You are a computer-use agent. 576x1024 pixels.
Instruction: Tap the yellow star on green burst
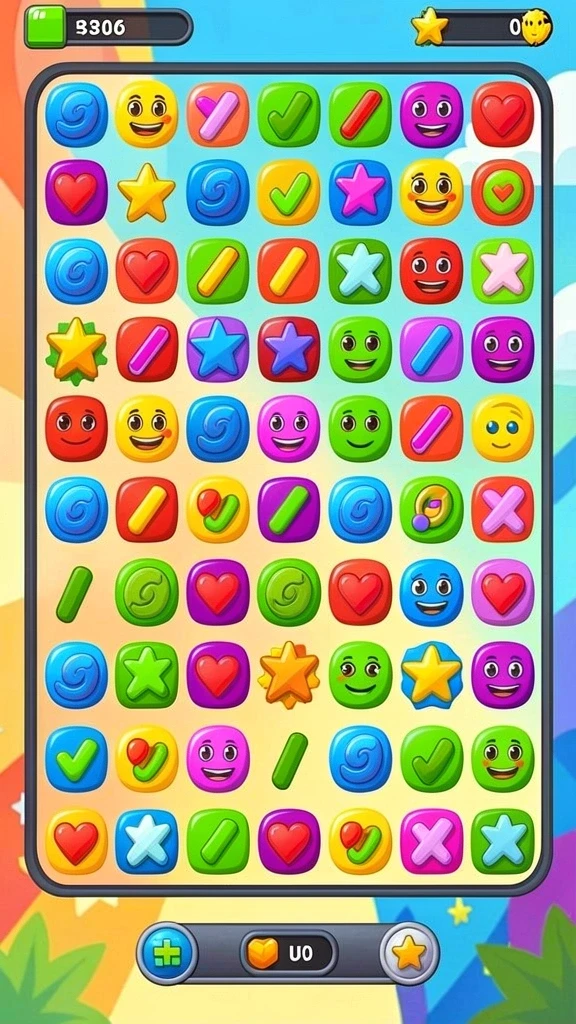point(76,351)
